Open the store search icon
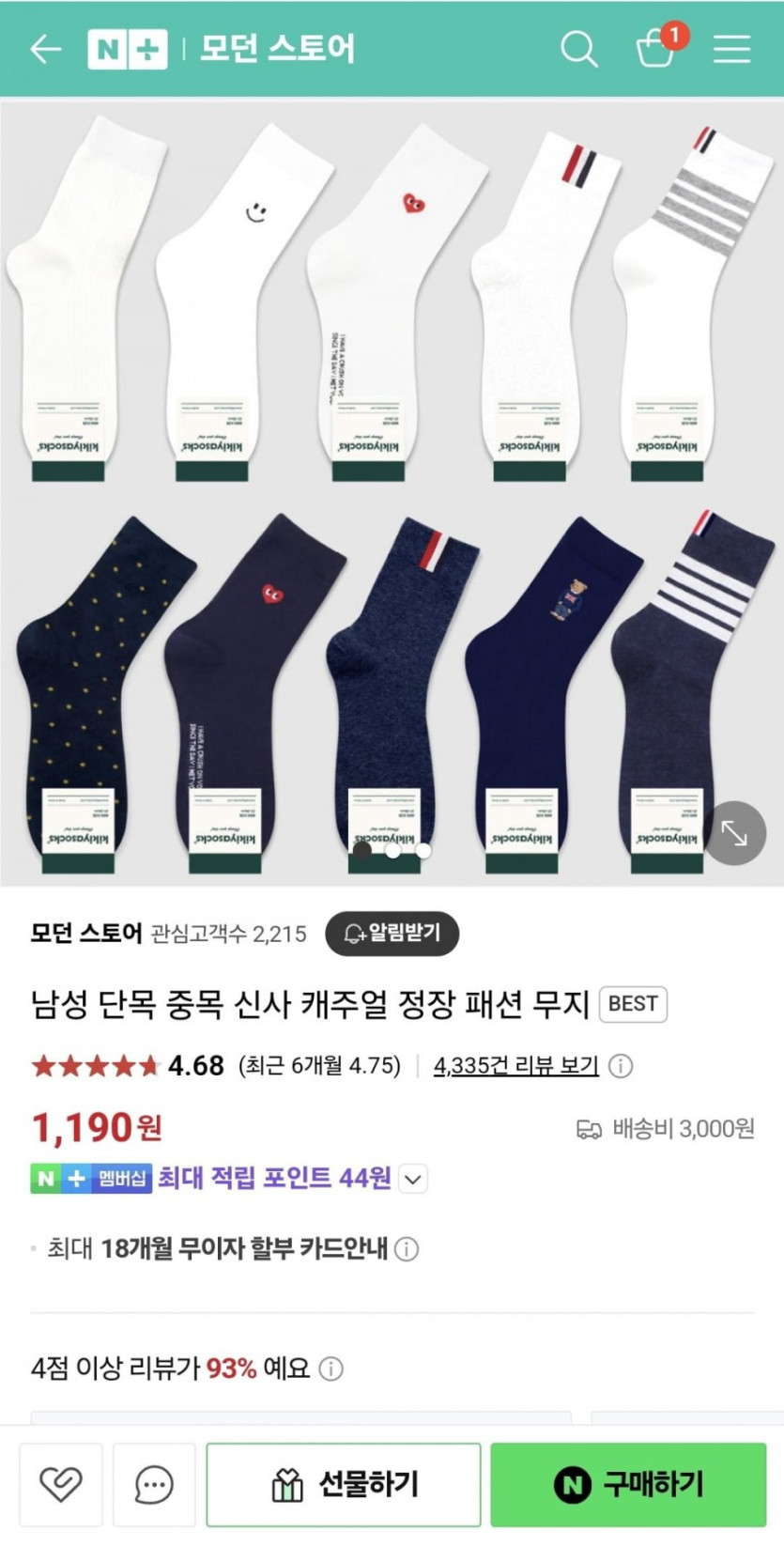784x1546 pixels. coord(578,49)
